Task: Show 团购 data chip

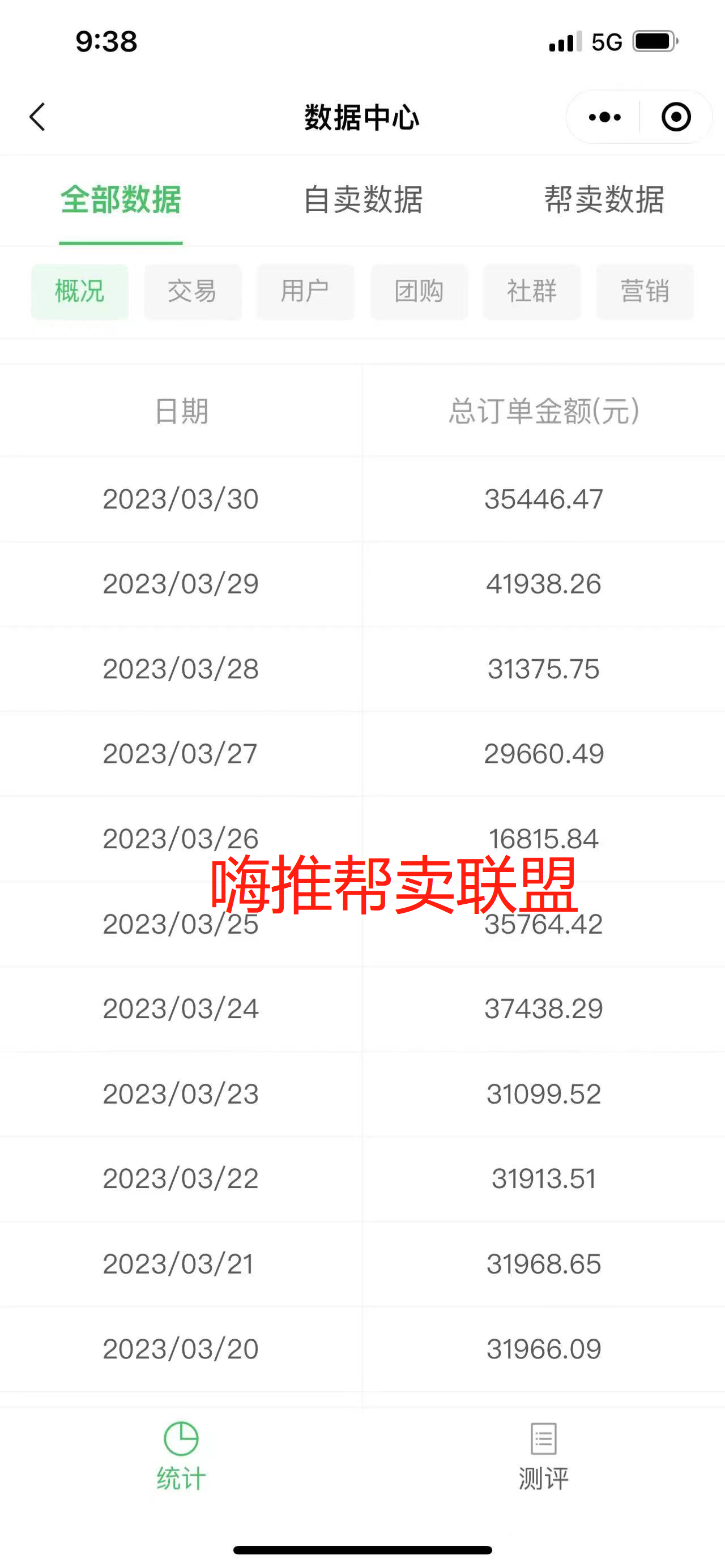Action: pyautogui.click(x=419, y=291)
